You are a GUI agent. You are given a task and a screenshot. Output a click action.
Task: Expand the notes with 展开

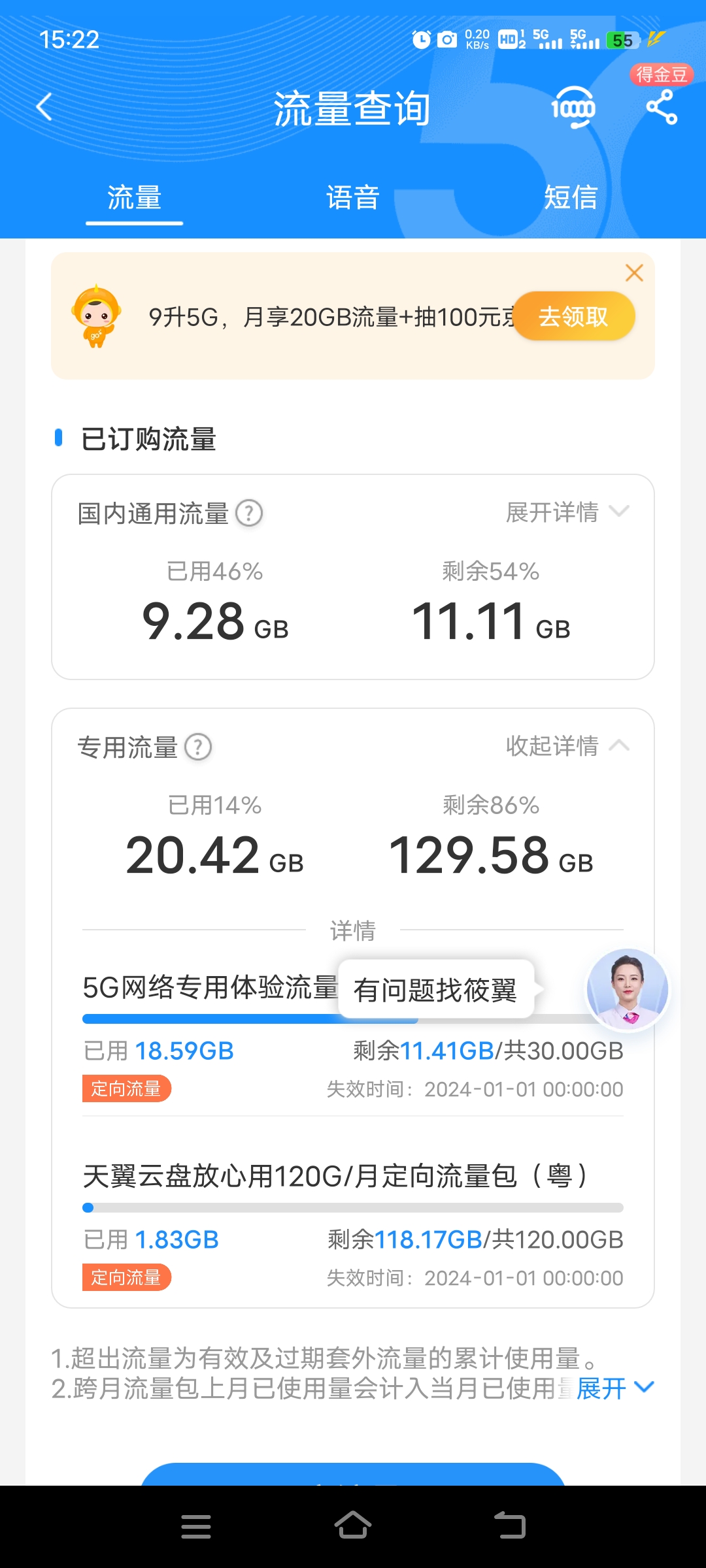point(615,1388)
